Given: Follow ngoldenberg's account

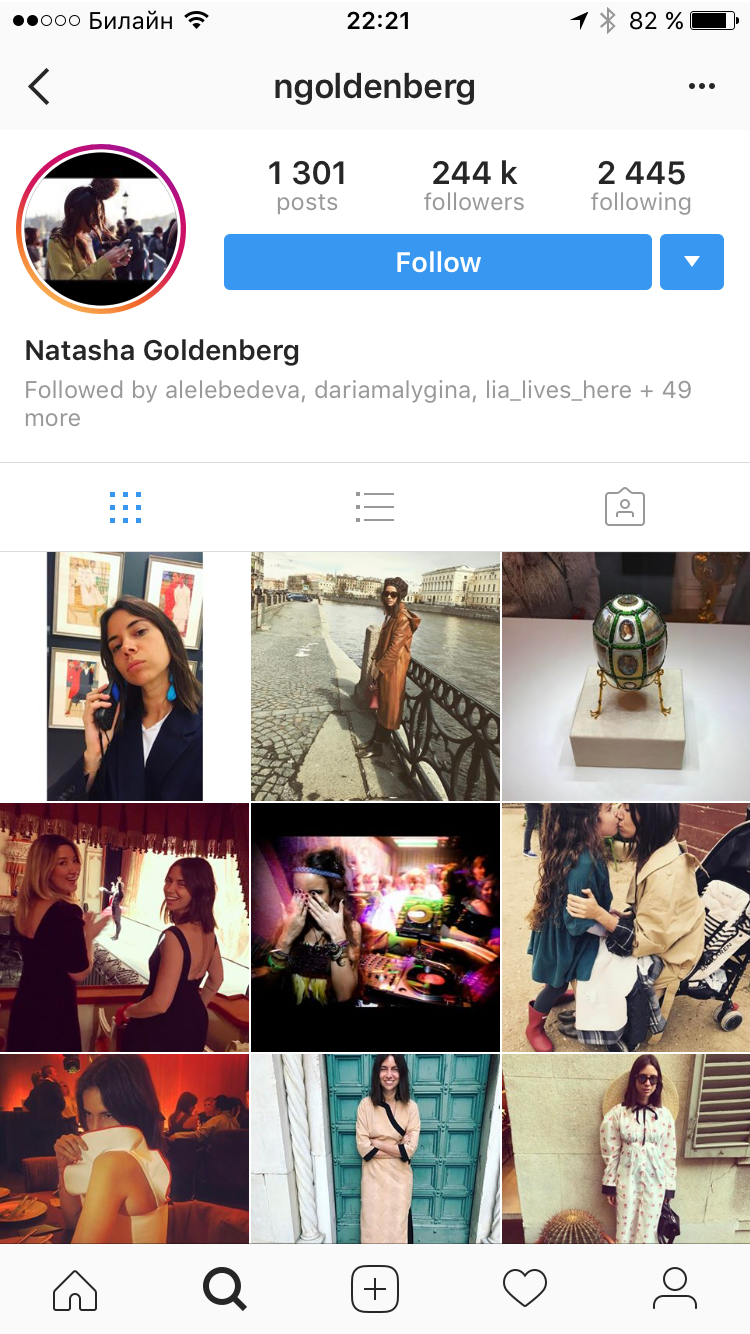Looking at the screenshot, I should (437, 262).
